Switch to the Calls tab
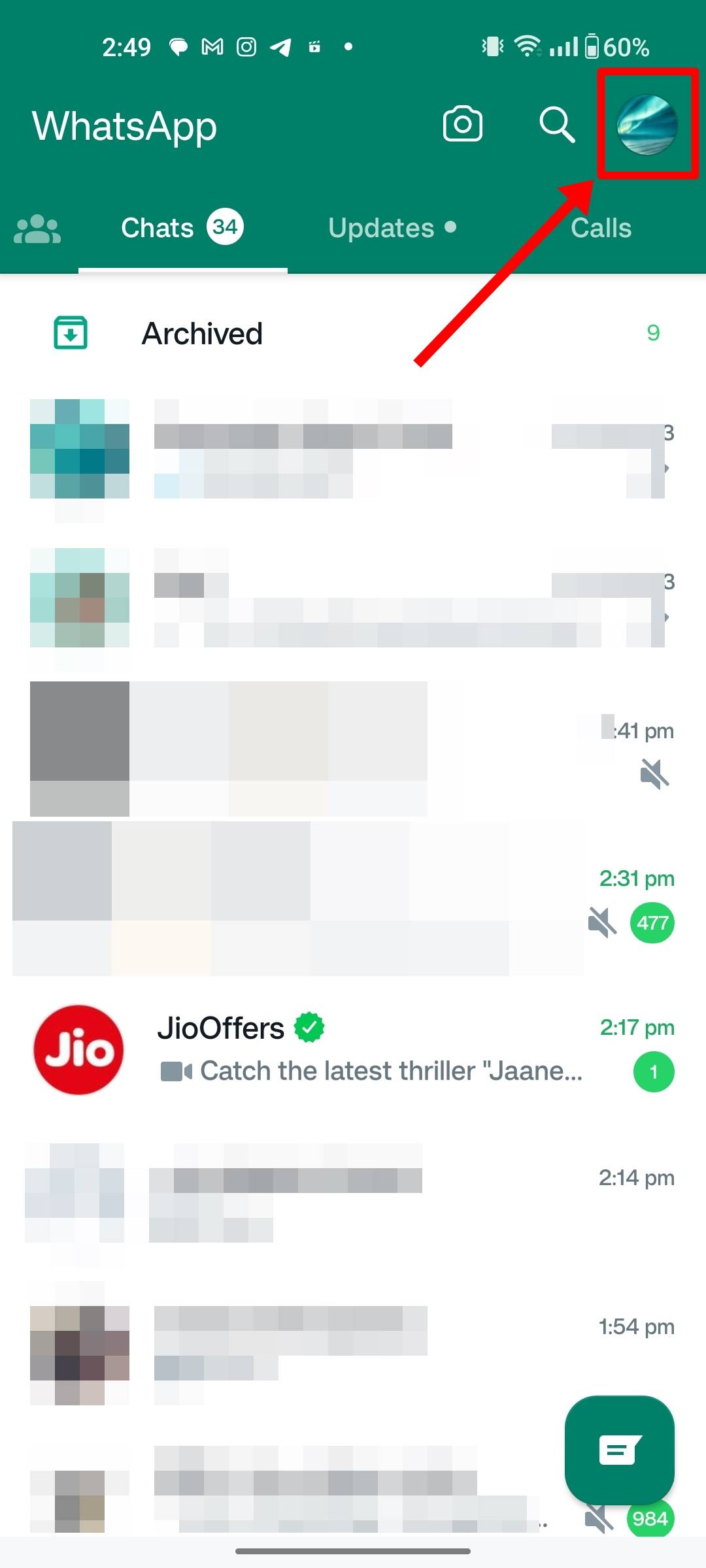Image resolution: width=706 pixels, height=1568 pixels. 601,228
